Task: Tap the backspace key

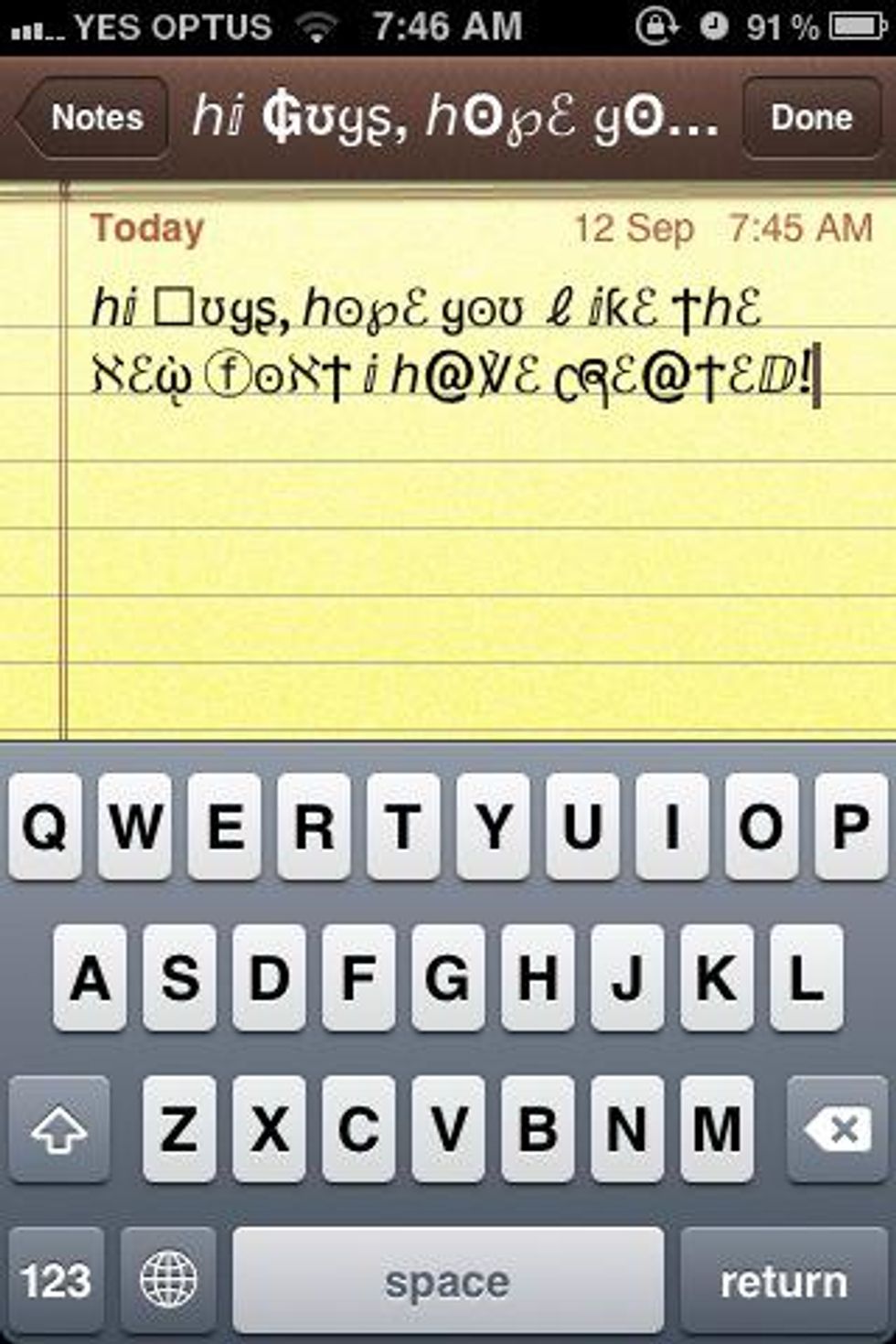Action: click(x=836, y=1130)
